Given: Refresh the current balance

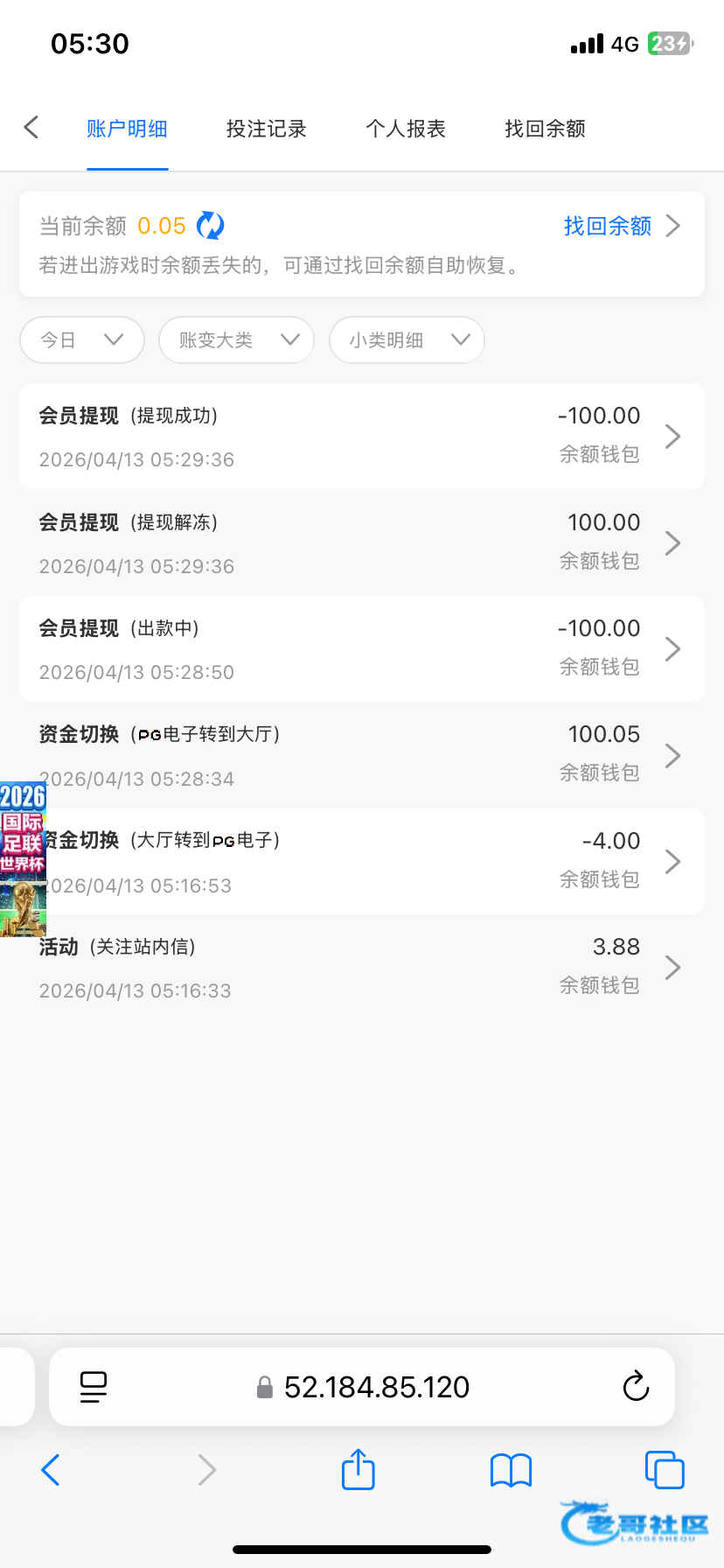Looking at the screenshot, I should [210, 226].
